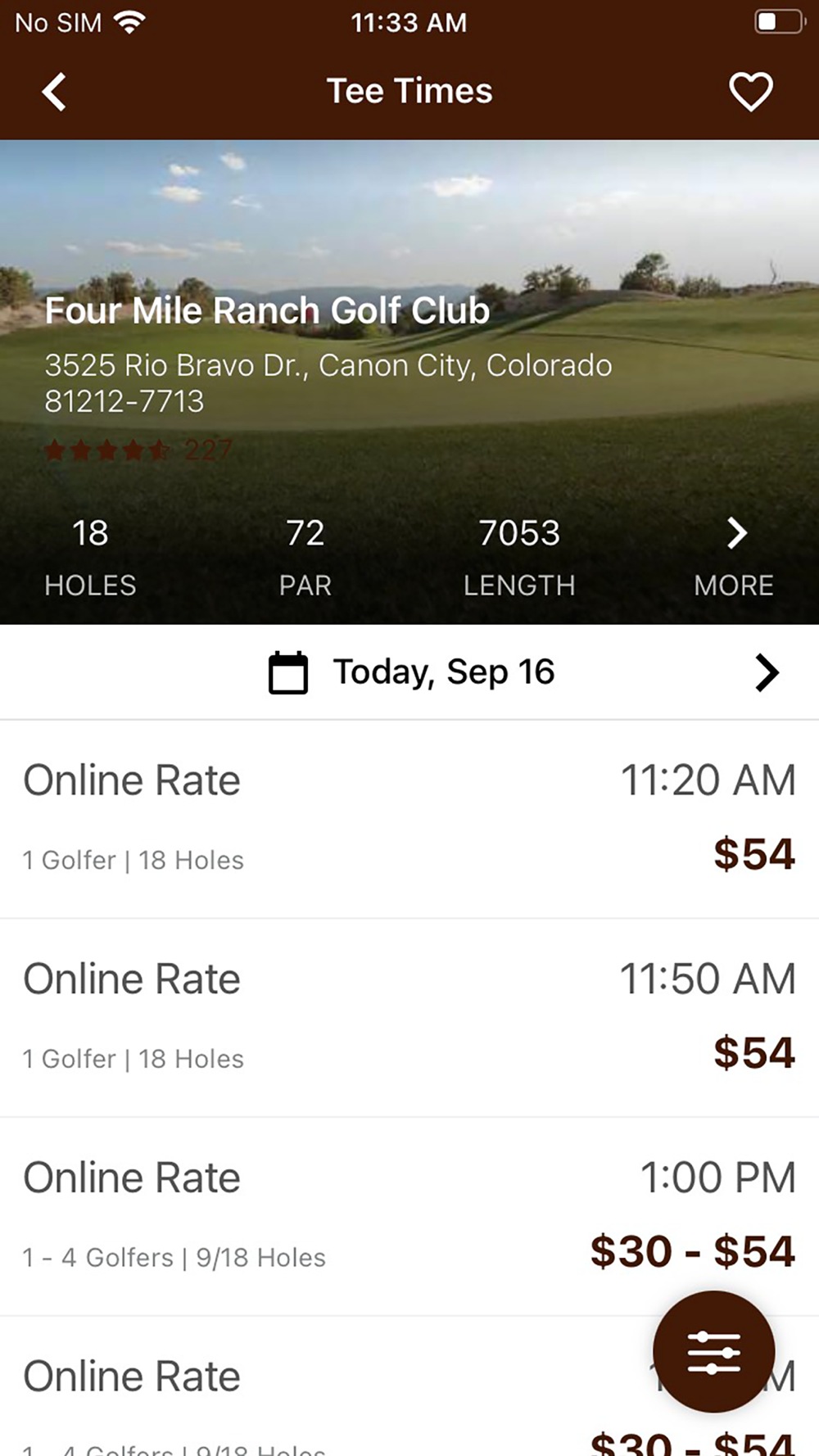Advance to the next day's tee times
This screenshot has width=819, height=1456.
pyautogui.click(x=767, y=673)
